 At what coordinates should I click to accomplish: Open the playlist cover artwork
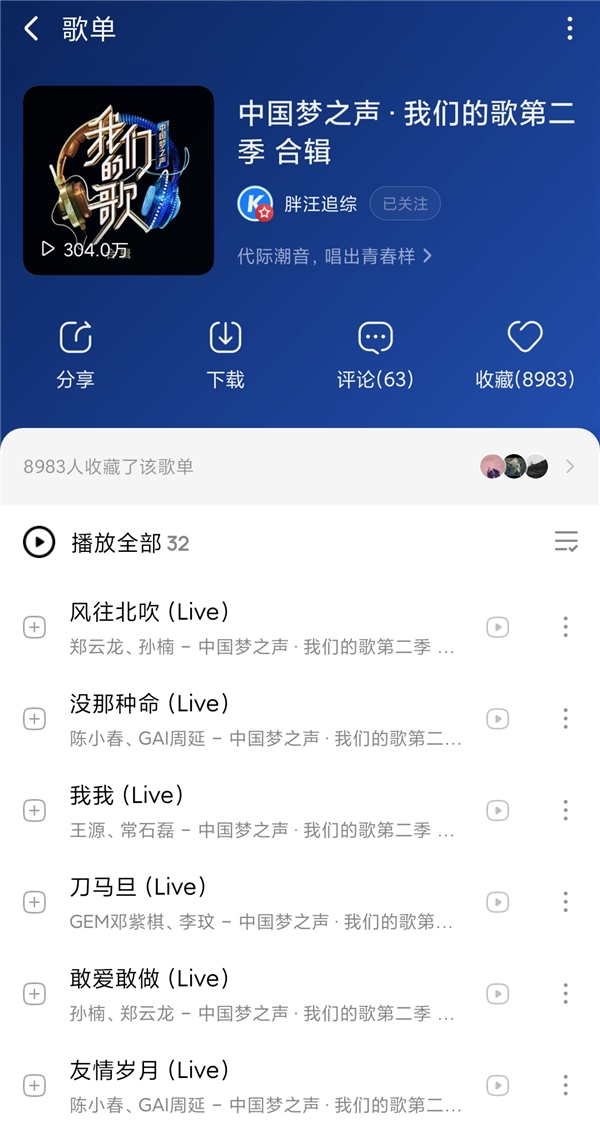(x=118, y=180)
